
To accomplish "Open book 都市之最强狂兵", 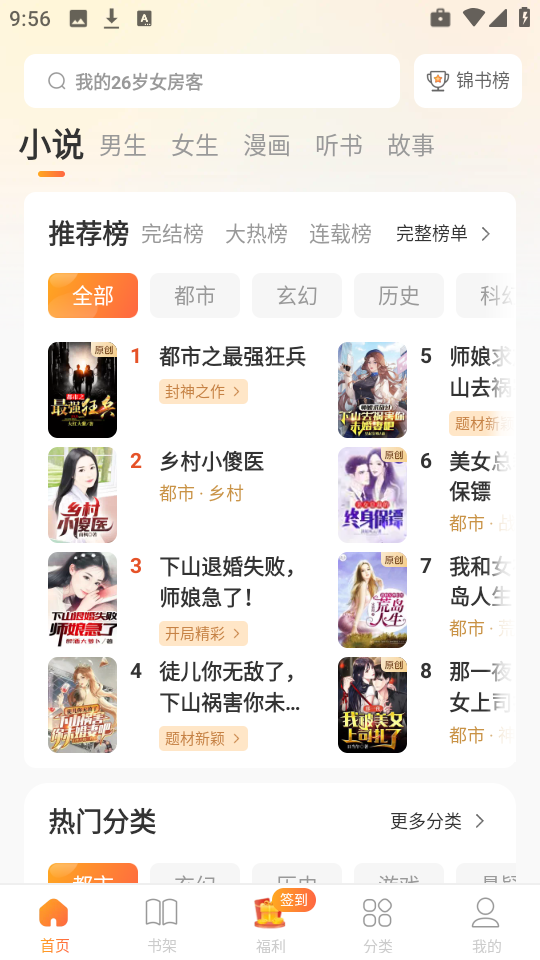I will tap(232, 356).
